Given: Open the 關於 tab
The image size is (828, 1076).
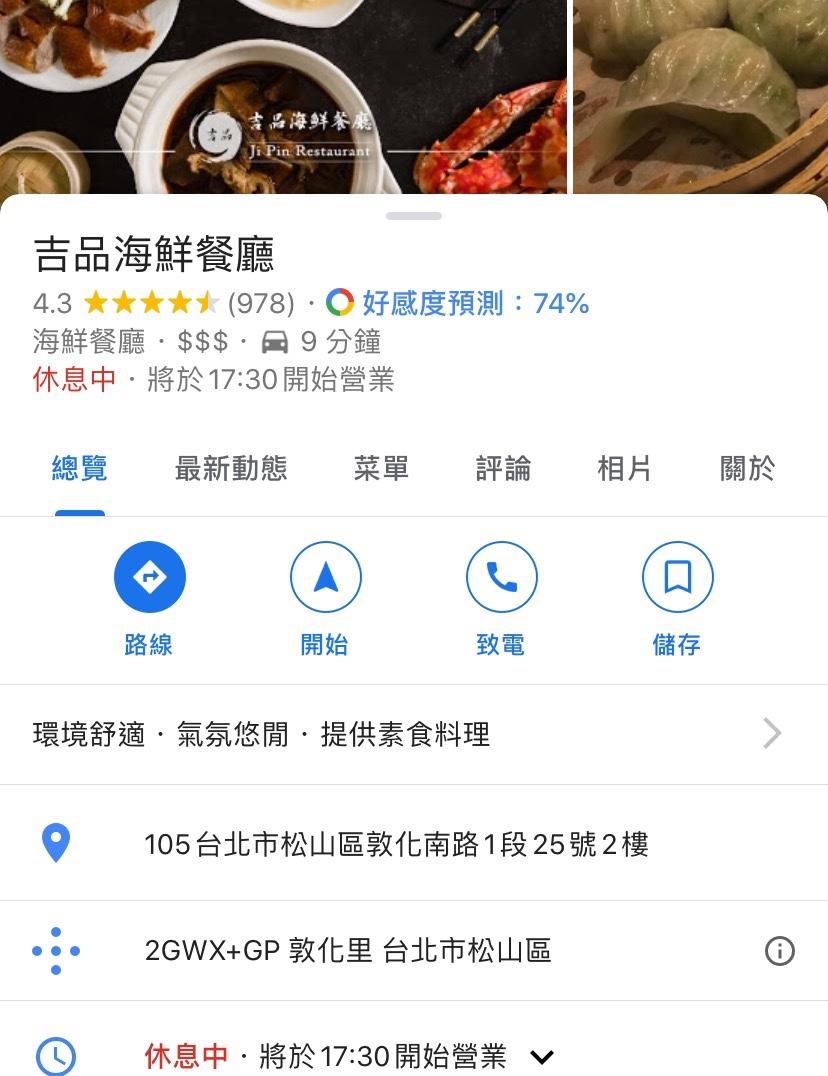Looking at the screenshot, I should [747, 468].
